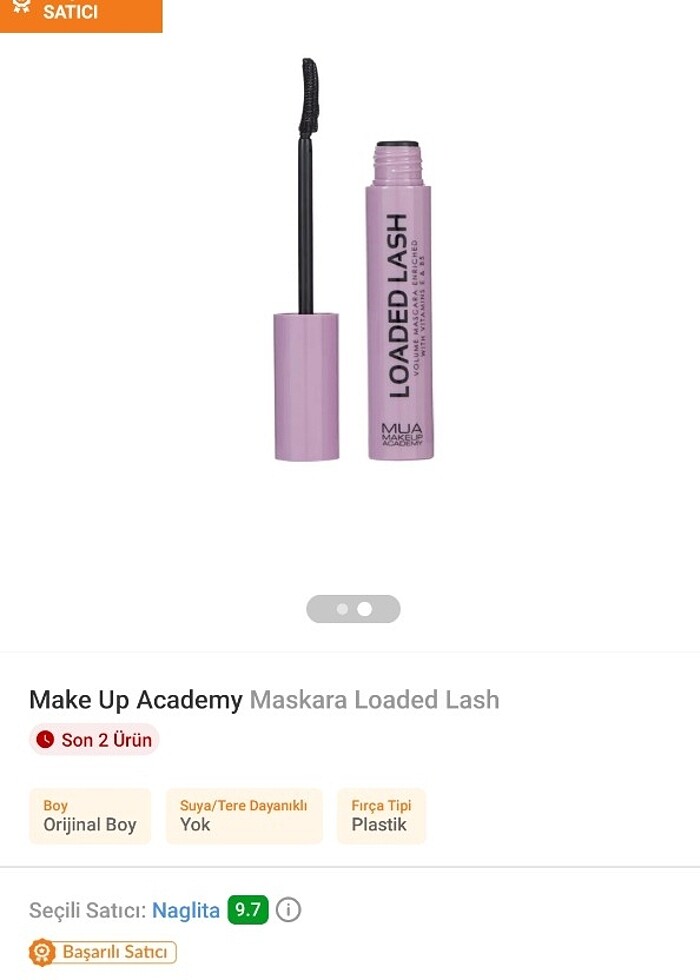Show seller rating info next to 9.7
Viewport: 700px width, 980px height.
click(289, 910)
